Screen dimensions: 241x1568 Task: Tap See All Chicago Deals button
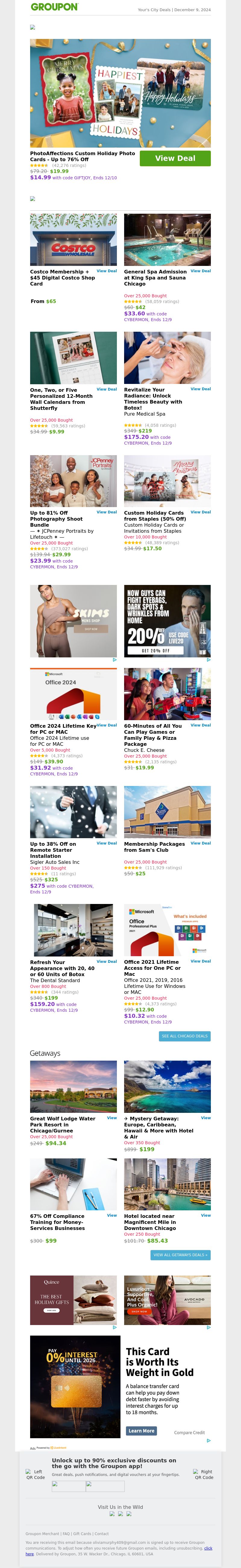point(185,1035)
